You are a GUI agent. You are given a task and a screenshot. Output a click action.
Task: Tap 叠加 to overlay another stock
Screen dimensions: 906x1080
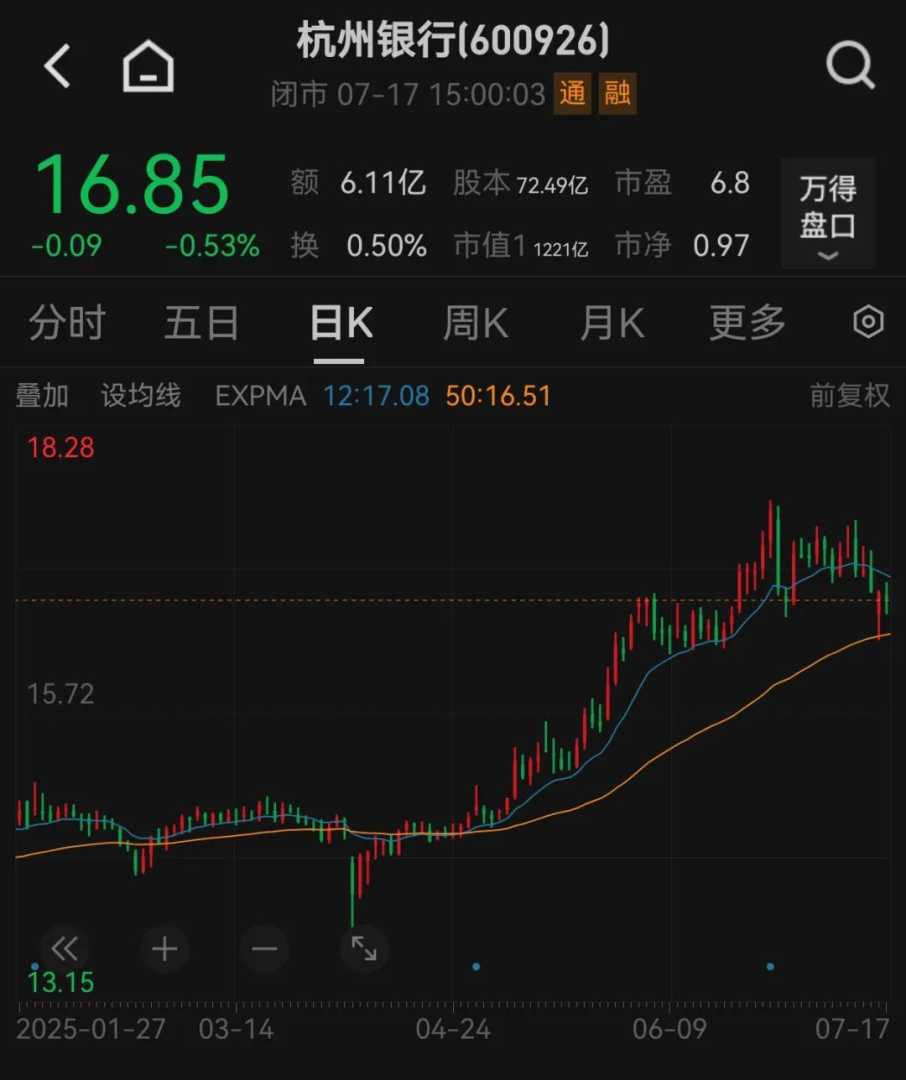pos(42,396)
